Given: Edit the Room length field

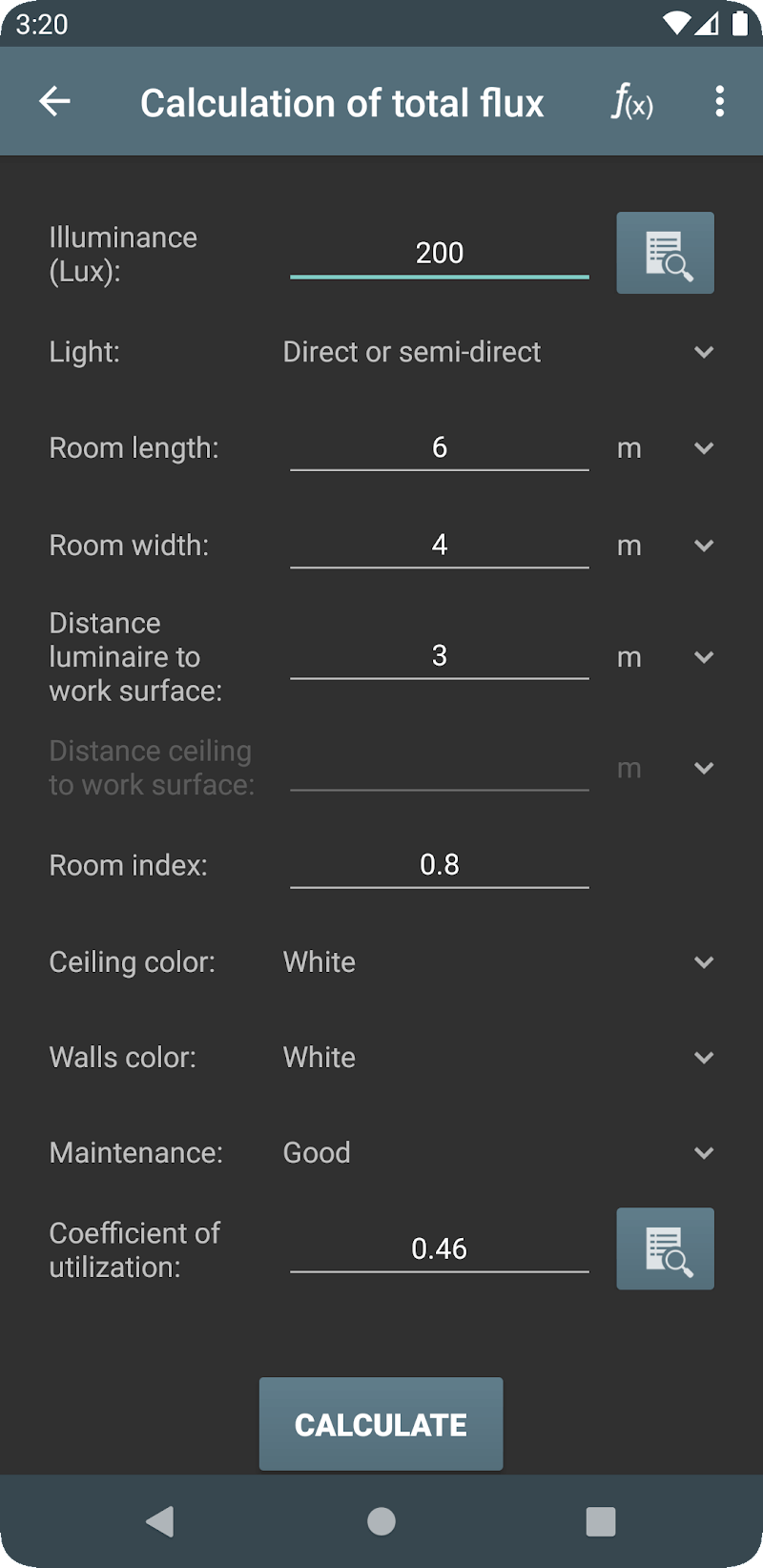Looking at the screenshot, I should (439, 447).
